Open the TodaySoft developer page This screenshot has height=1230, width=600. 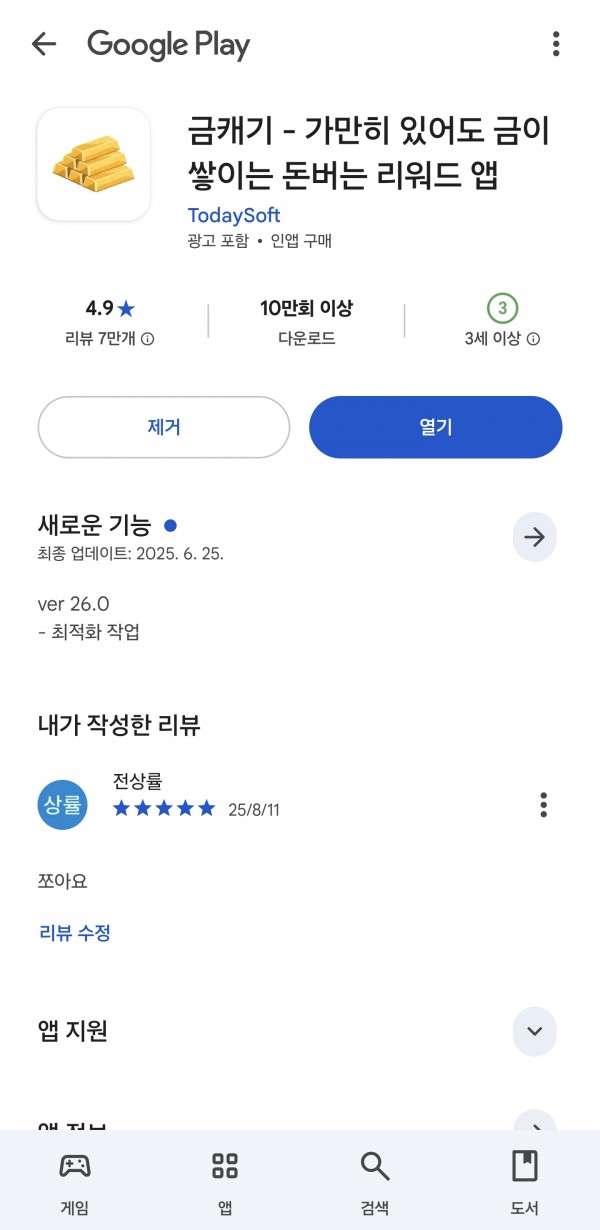(234, 215)
